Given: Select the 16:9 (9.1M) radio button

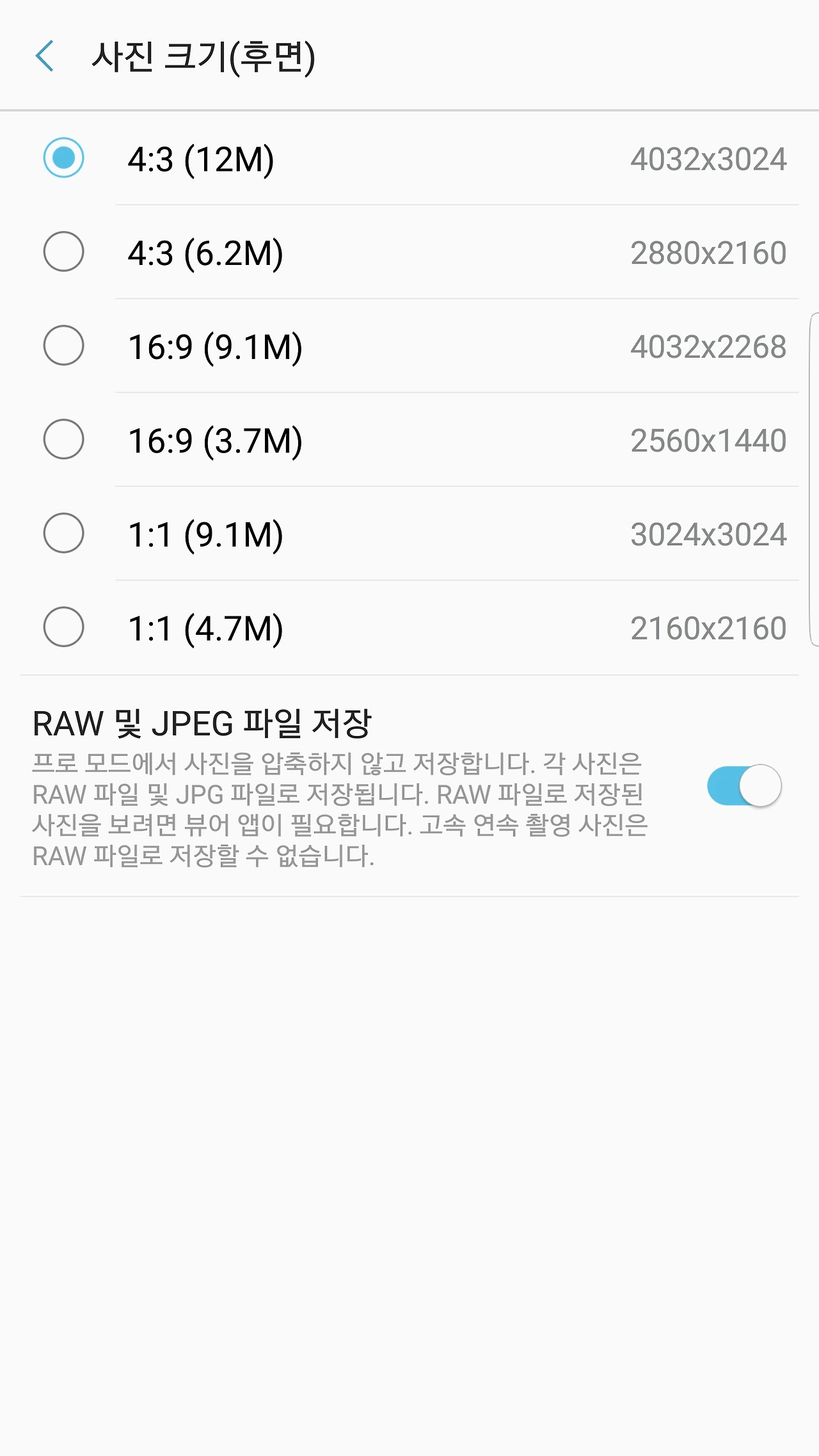Looking at the screenshot, I should coord(64,346).
